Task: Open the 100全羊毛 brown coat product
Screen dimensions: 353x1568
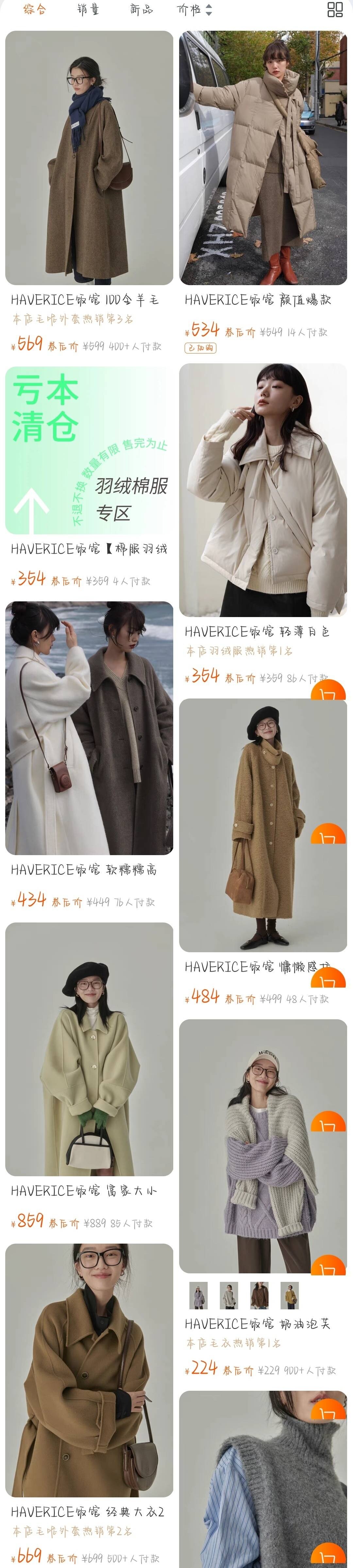Action: tap(89, 158)
